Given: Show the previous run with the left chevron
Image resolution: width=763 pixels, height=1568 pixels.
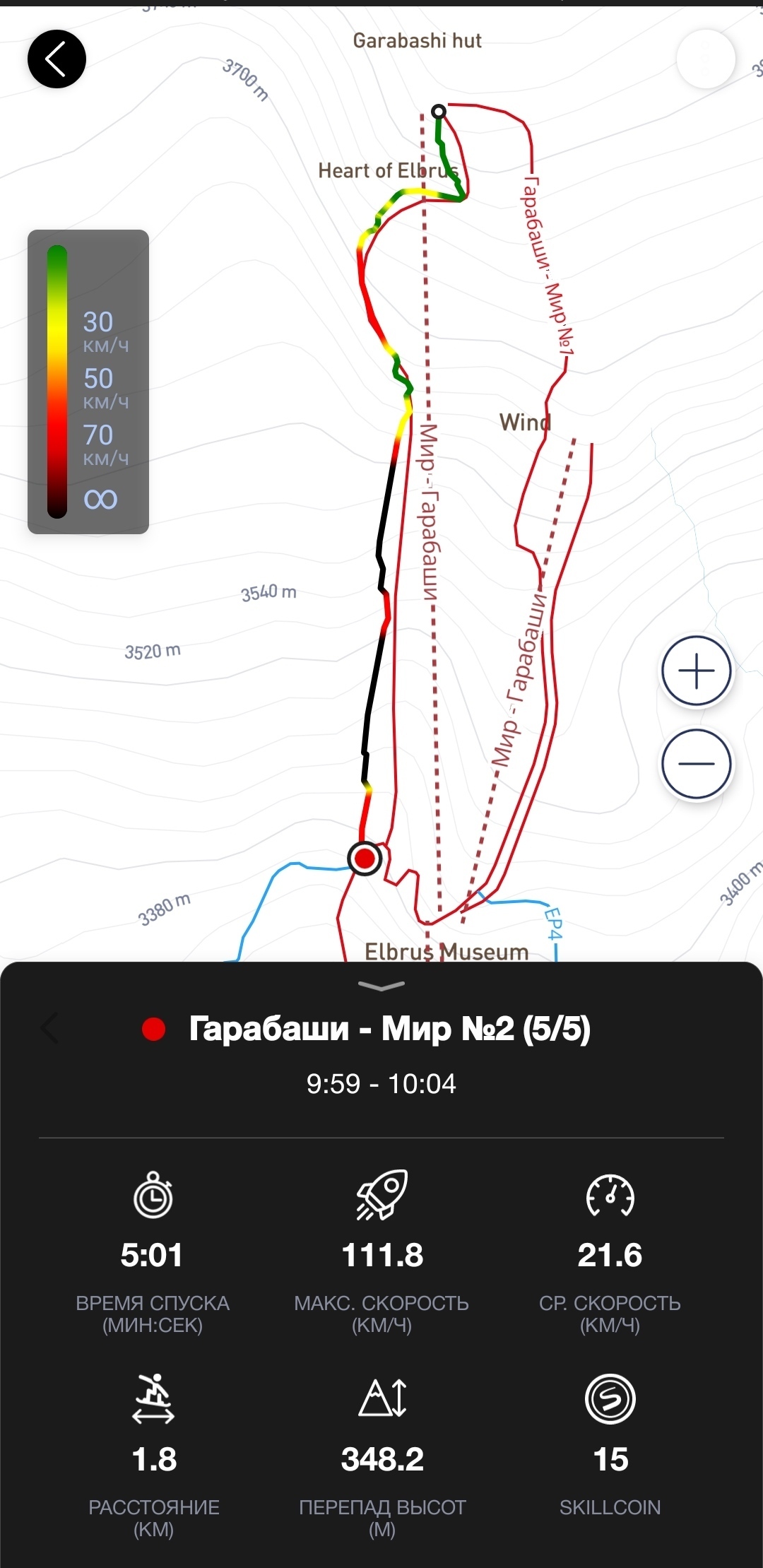Looking at the screenshot, I should [x=49, y=1028].
